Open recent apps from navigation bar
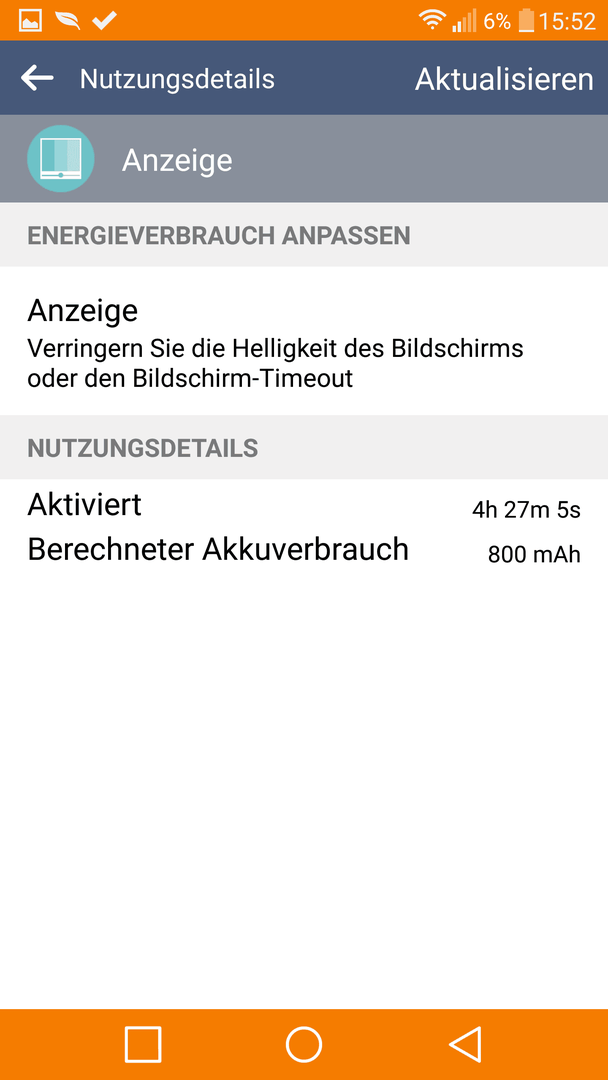Image resolution: width=608 pixels, height=1080 pixels. (143, 1044)
